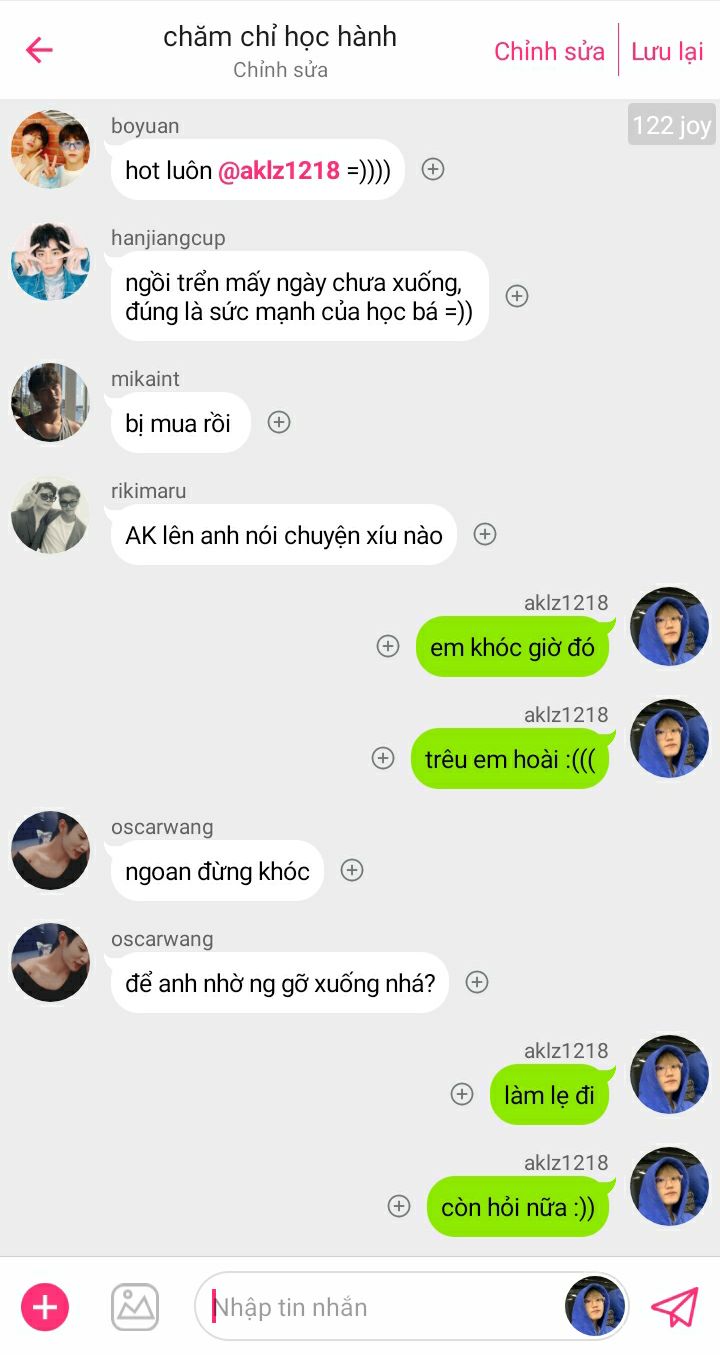Open boyuan's profile picture

click(50, 150)
